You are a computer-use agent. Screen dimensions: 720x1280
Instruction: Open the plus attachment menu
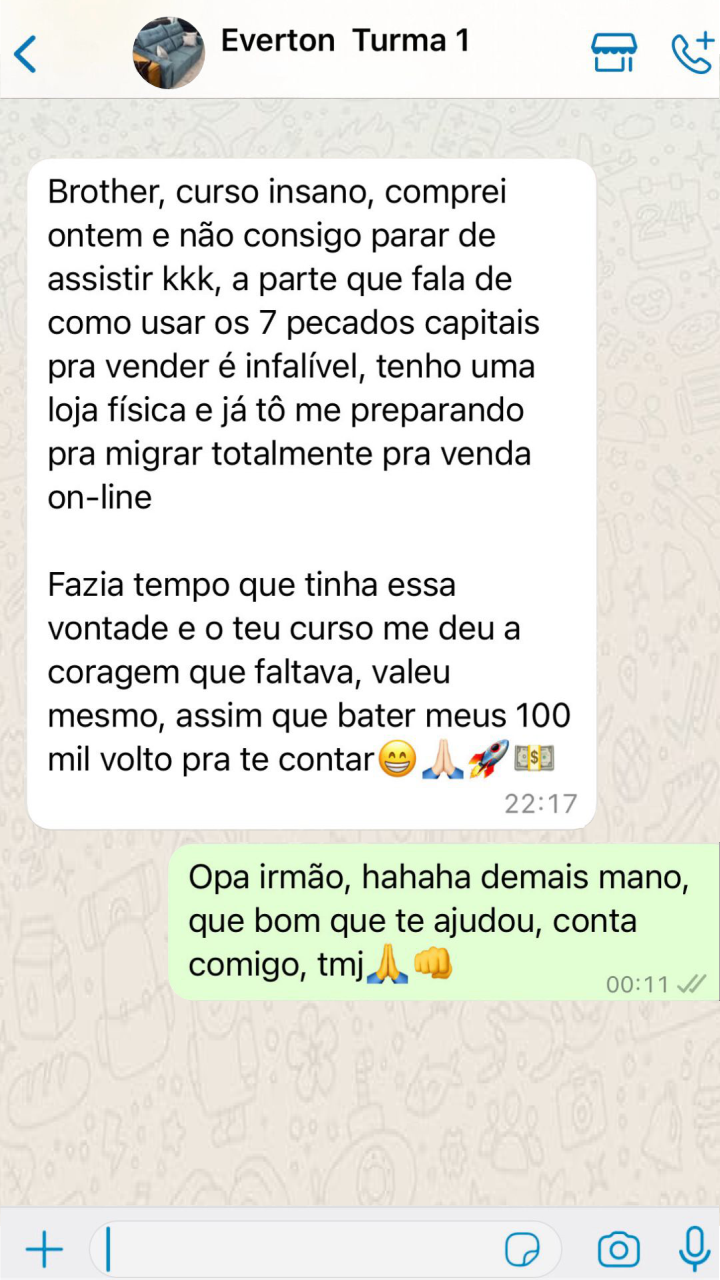point(43,1249)
